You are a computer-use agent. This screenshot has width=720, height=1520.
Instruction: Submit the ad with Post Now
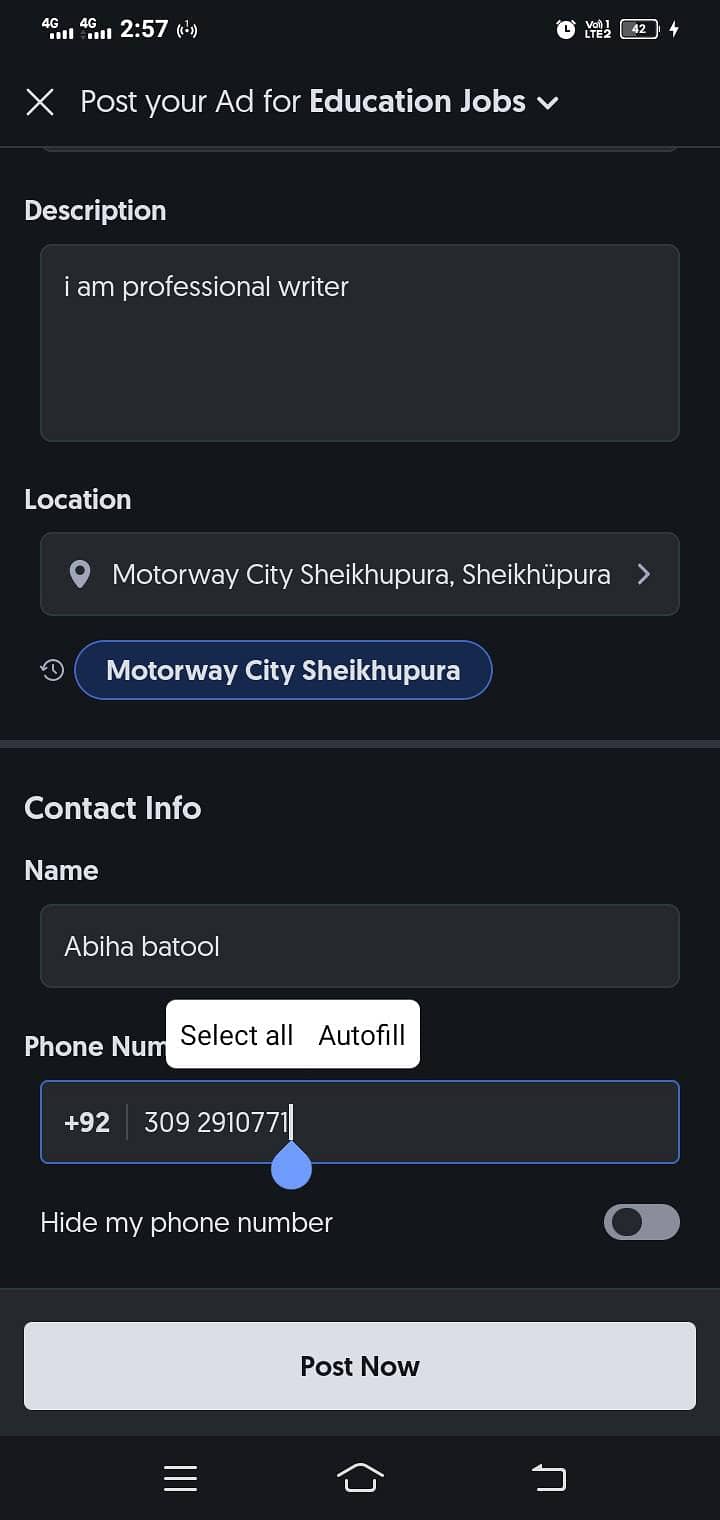click(360, 1366)
